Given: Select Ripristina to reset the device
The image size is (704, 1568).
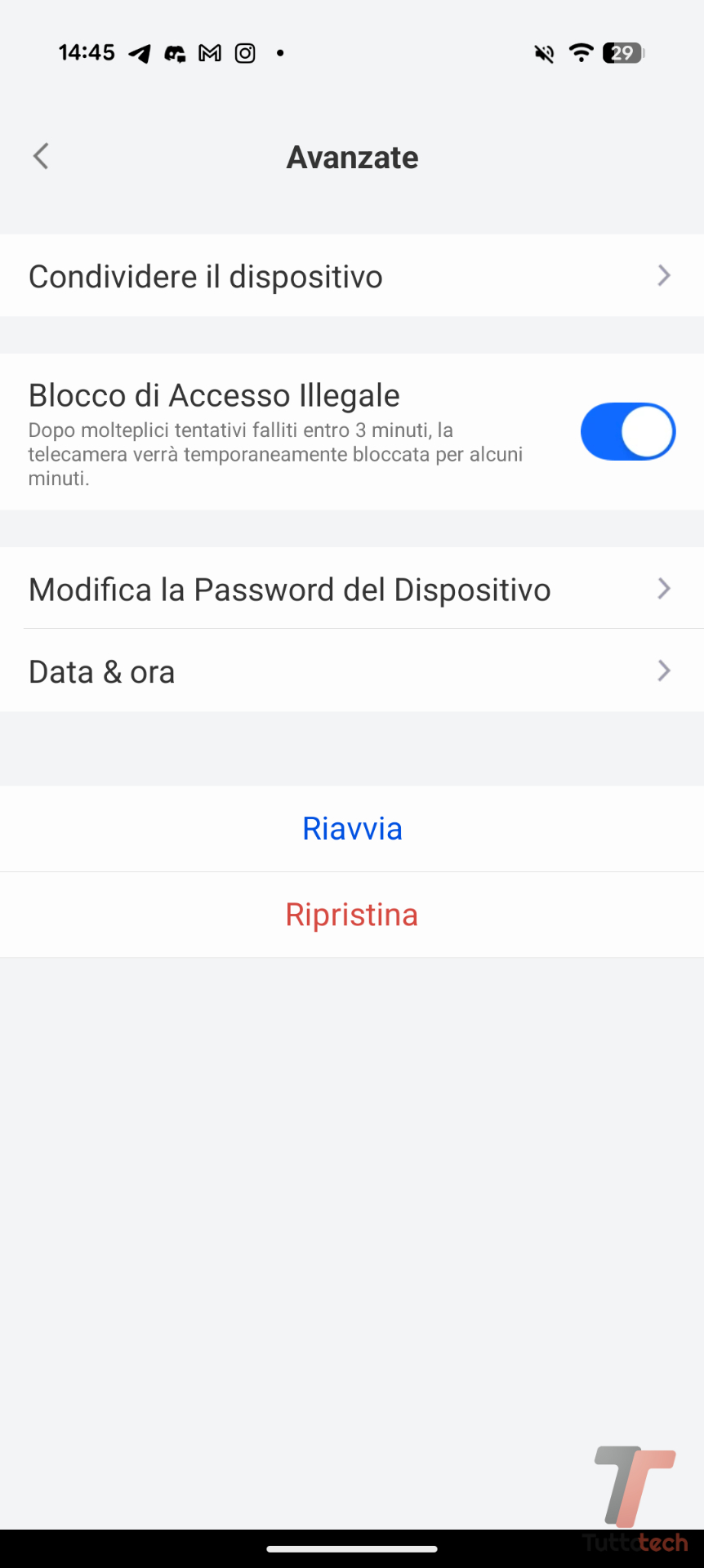Looking at the screenshot, I should click(352, 915).
